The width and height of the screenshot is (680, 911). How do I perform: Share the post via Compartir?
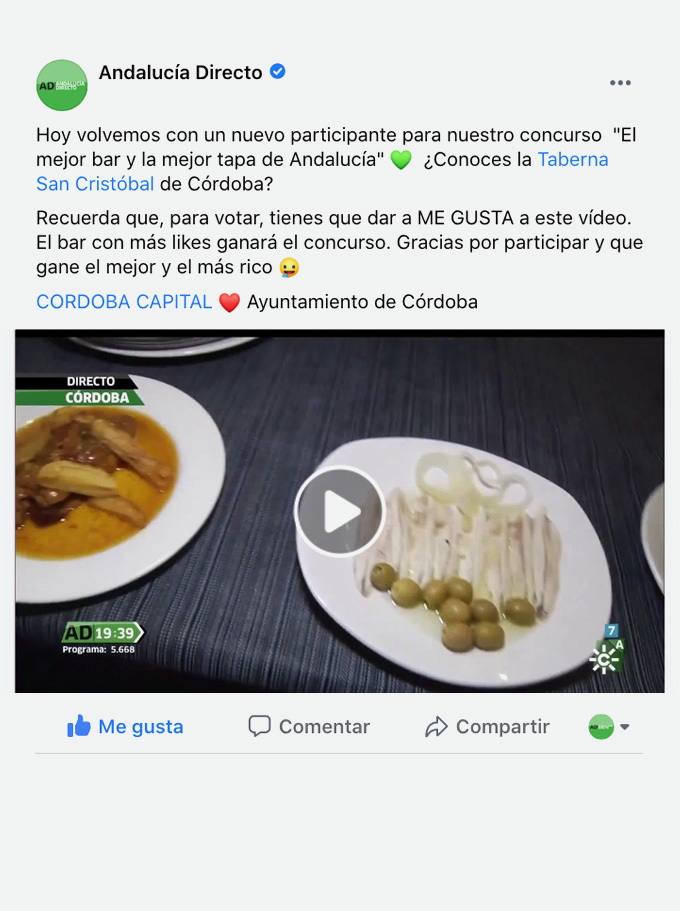point(487,727)
